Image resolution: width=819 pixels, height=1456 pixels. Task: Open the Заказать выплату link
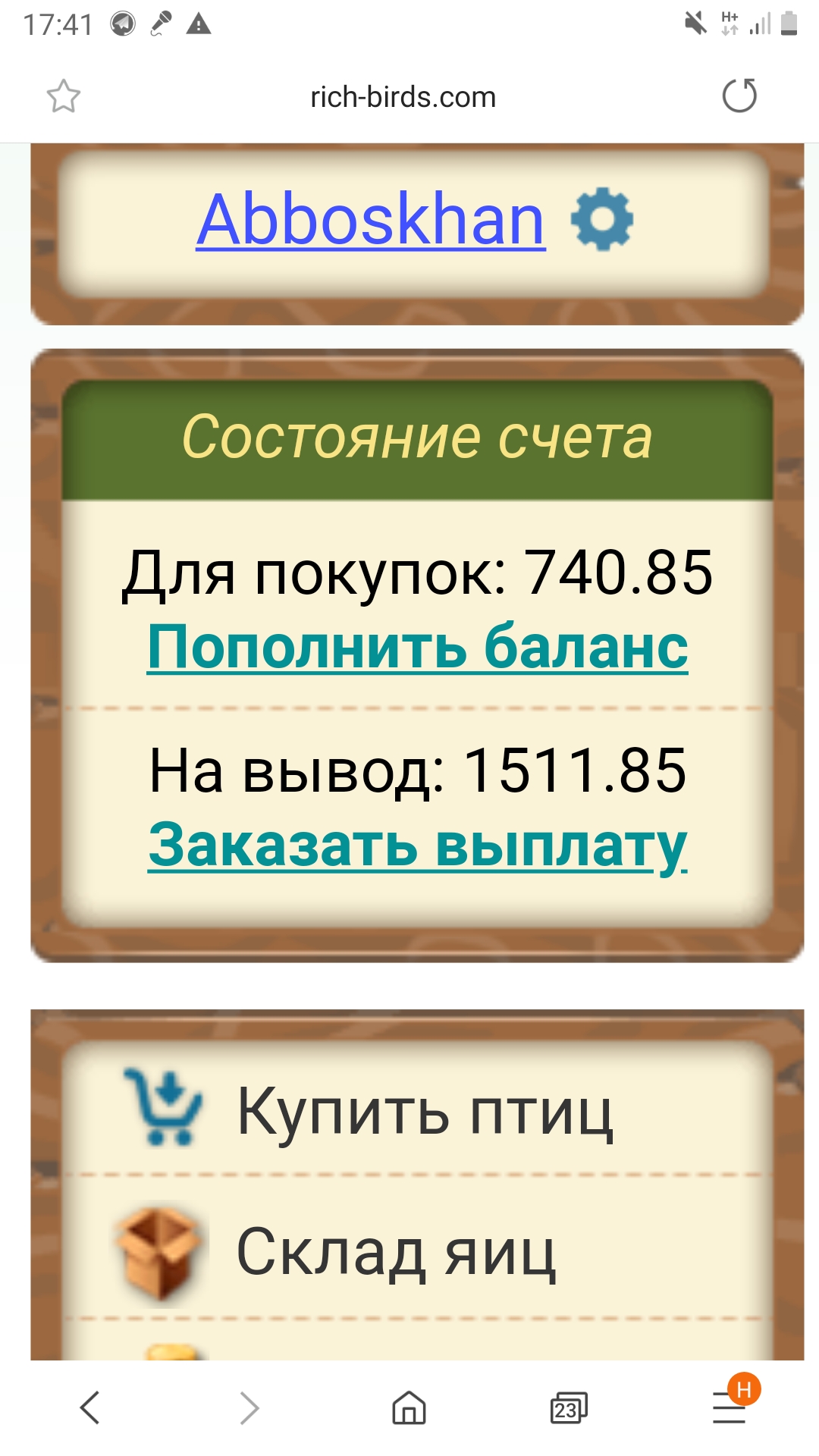click(418, 845)
